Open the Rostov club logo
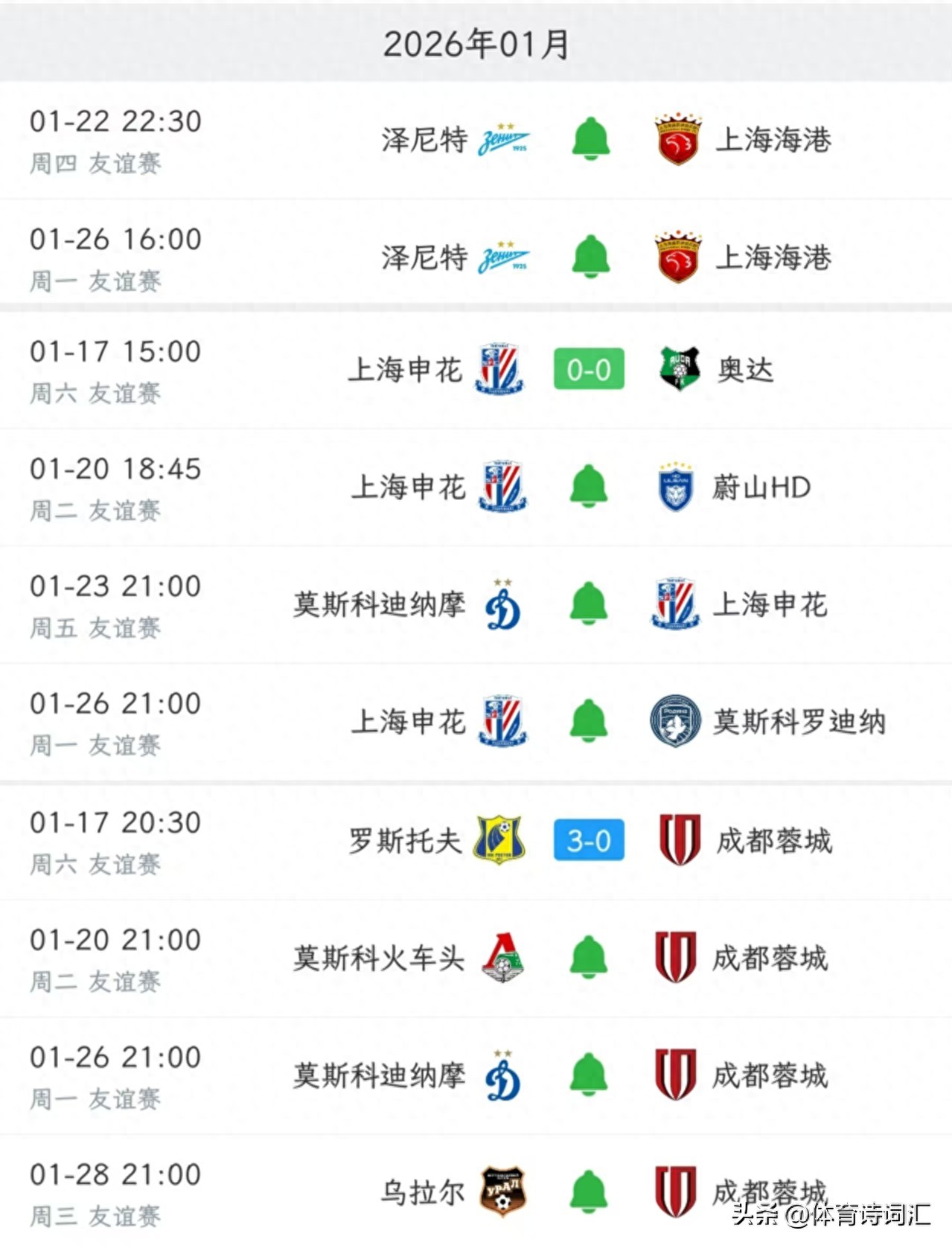The height and width of the screenshot is (1248, 952). click(500, 841)
